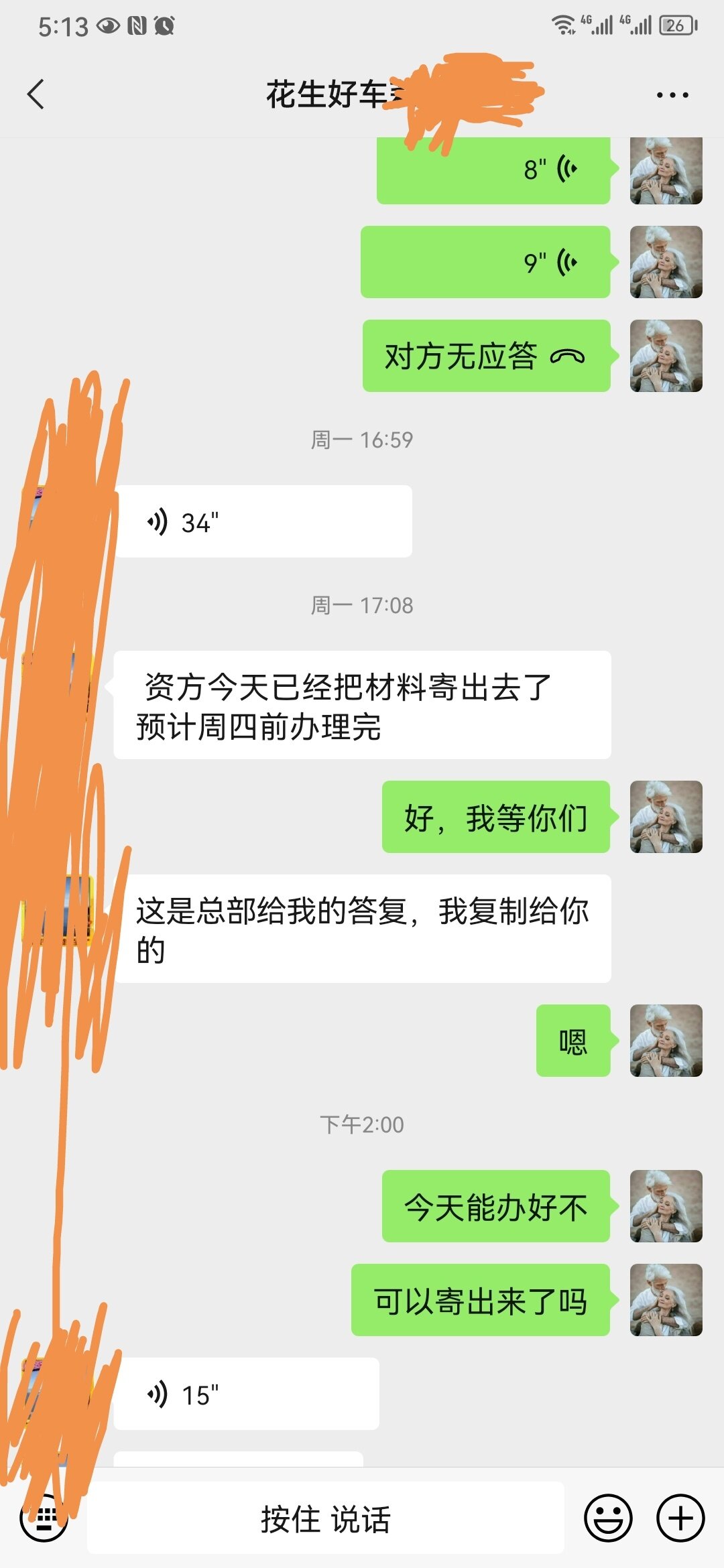Switch to keyboard text input
This screenshot has height=1568, width=724.
tap(44, 1518)
